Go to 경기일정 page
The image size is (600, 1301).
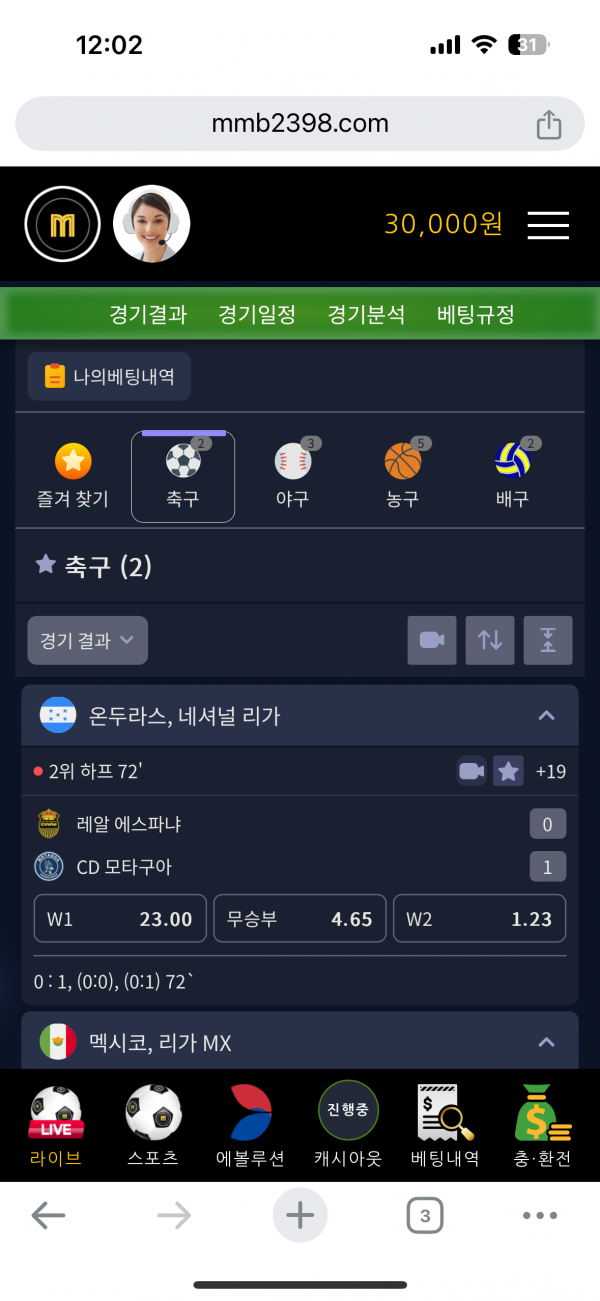257,314
